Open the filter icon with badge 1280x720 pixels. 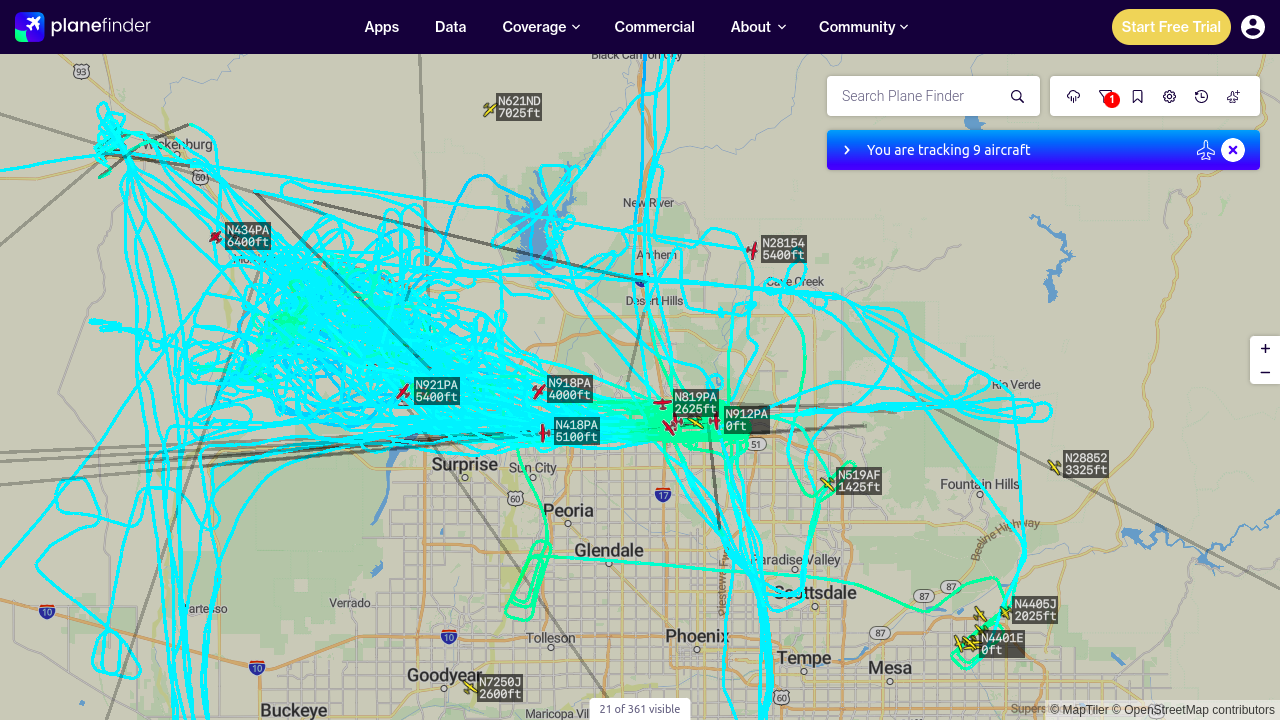coord(1106,96)
